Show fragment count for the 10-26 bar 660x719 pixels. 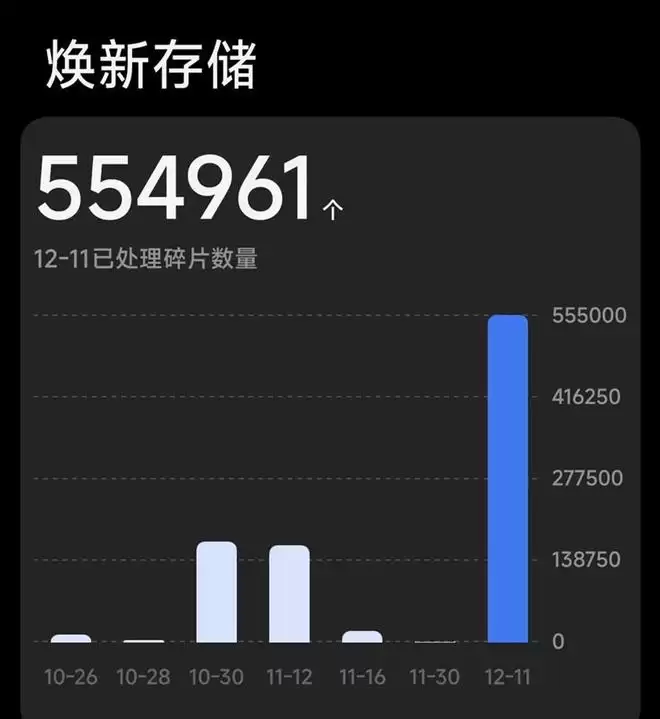(x=71, y=638)
